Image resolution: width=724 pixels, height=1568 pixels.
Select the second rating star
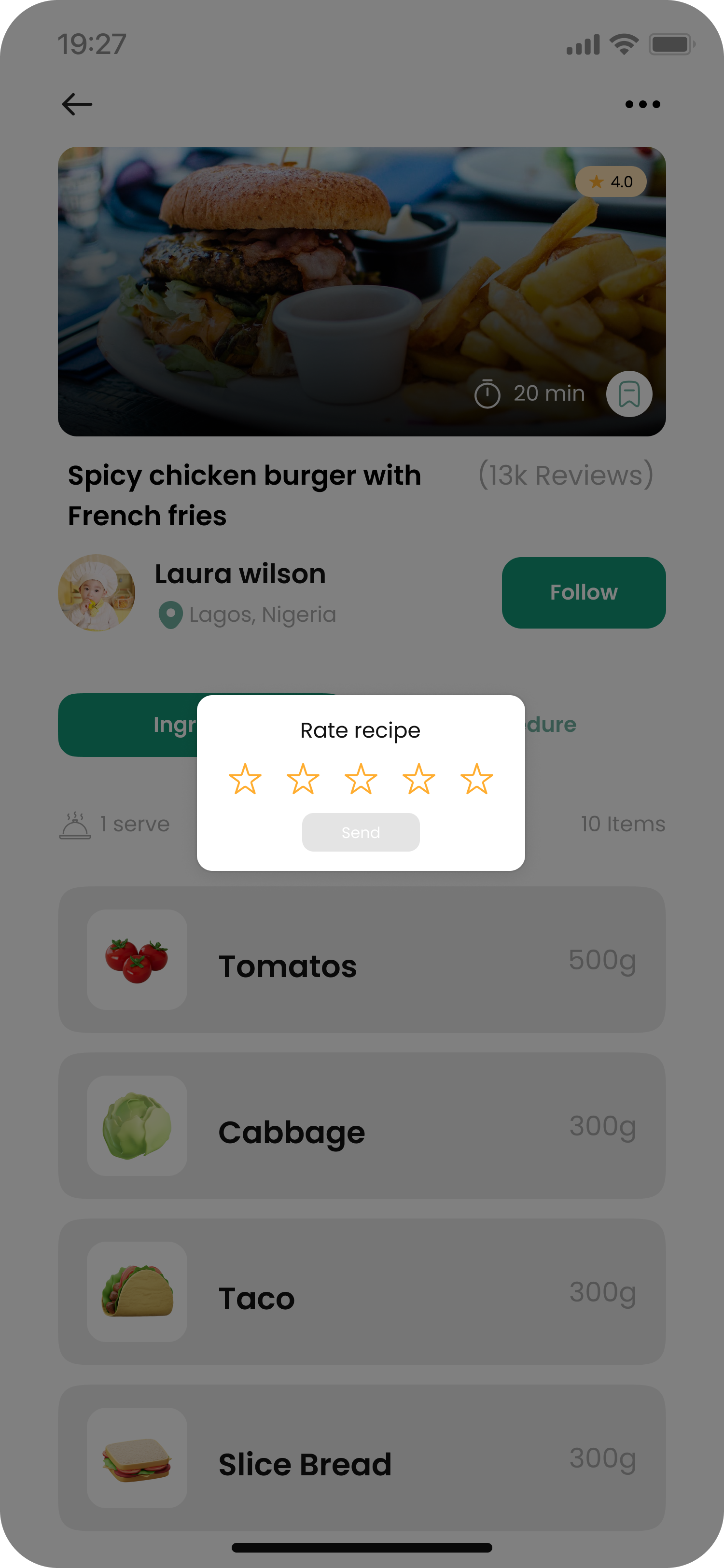[303, 779]
